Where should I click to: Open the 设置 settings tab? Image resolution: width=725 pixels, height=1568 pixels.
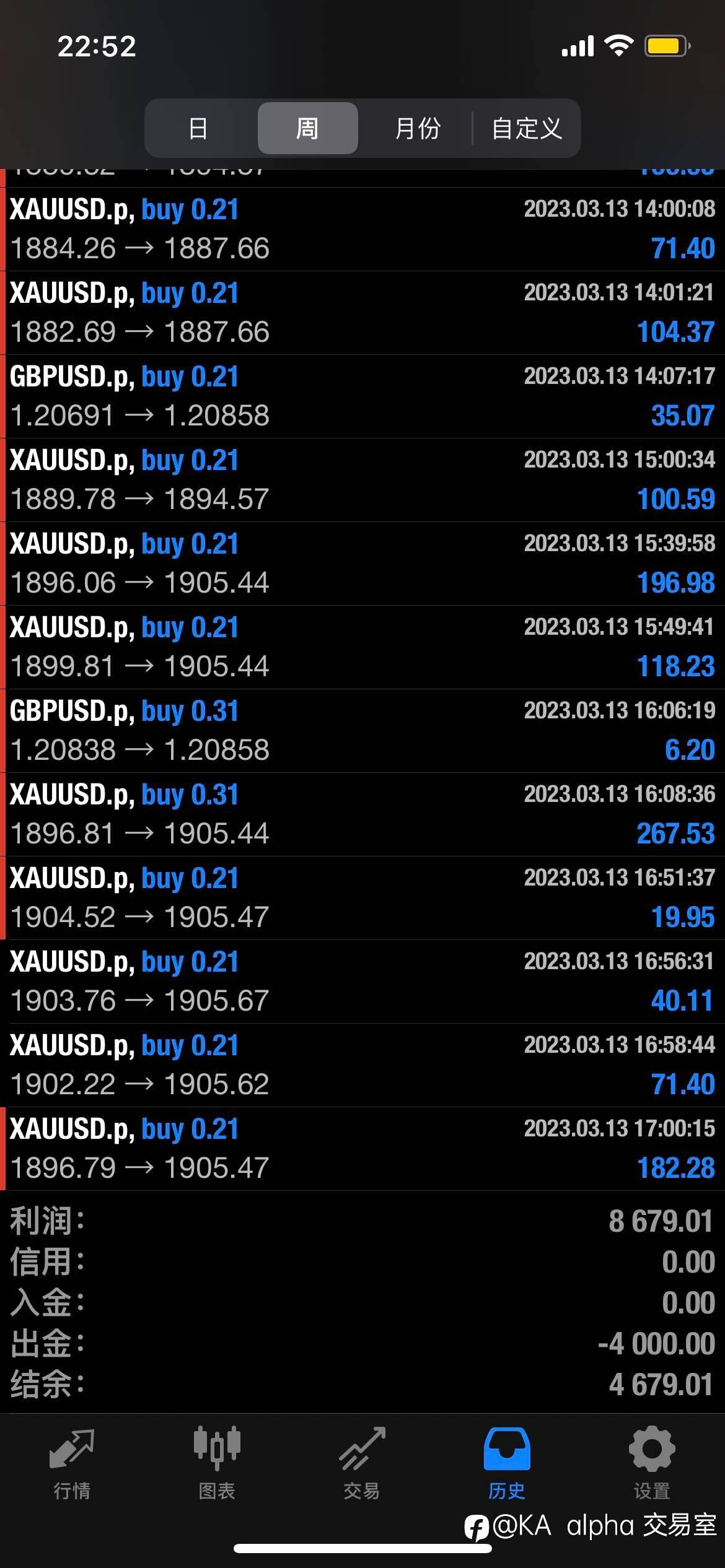tap(652, 1464)
